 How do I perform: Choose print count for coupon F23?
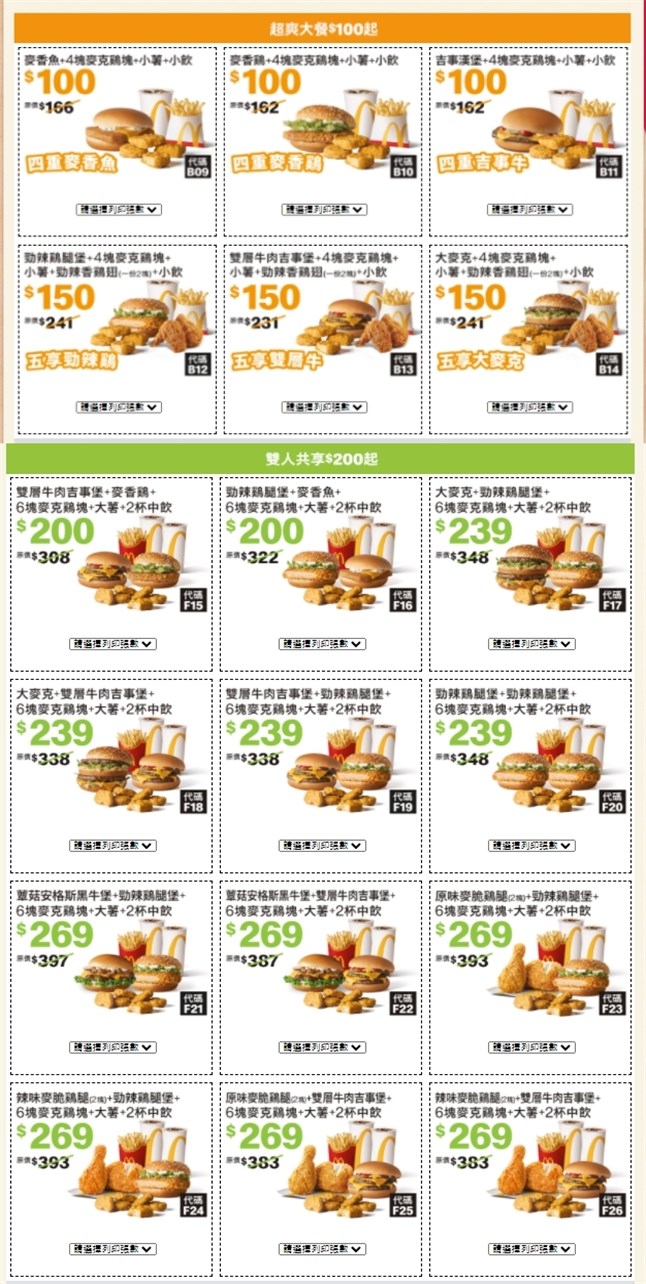tap(532, 1048)
